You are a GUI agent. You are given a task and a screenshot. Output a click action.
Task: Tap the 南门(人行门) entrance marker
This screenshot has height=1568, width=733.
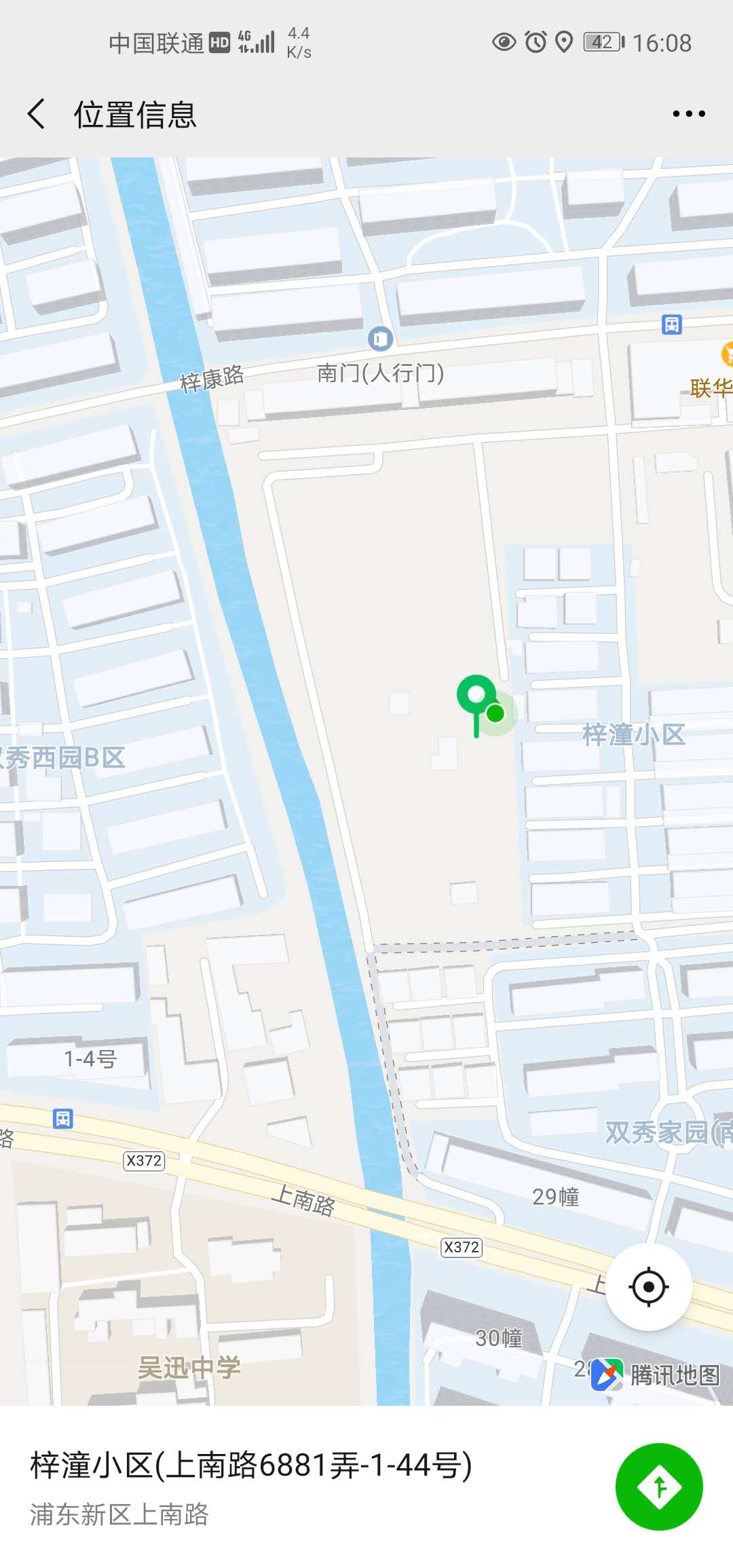(380, 338)
